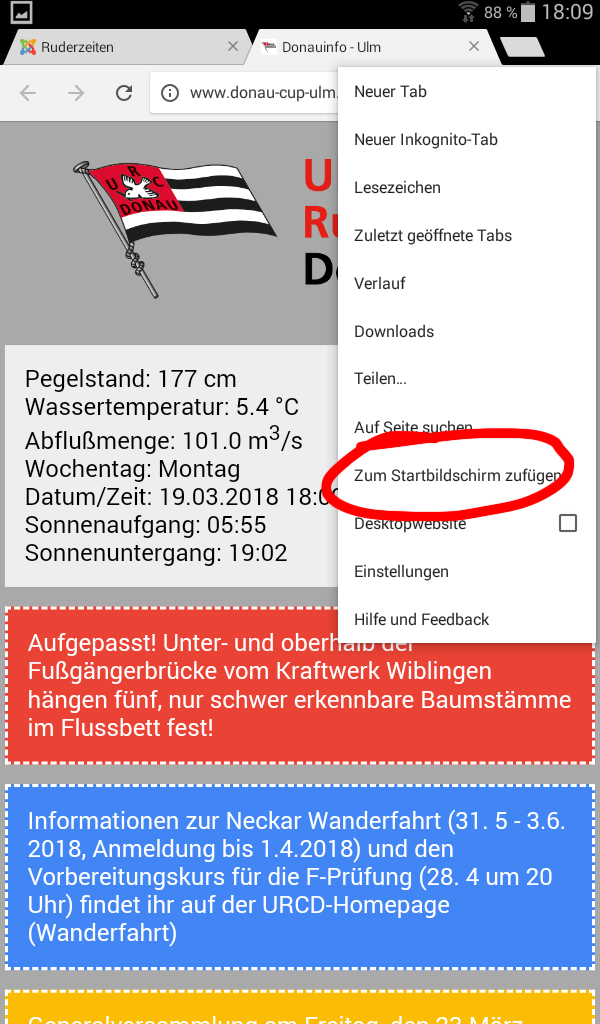Screen dimensions: 600x1024
Task: Close the Donauinfo - Ulm tab
Action: coord(474,47)
